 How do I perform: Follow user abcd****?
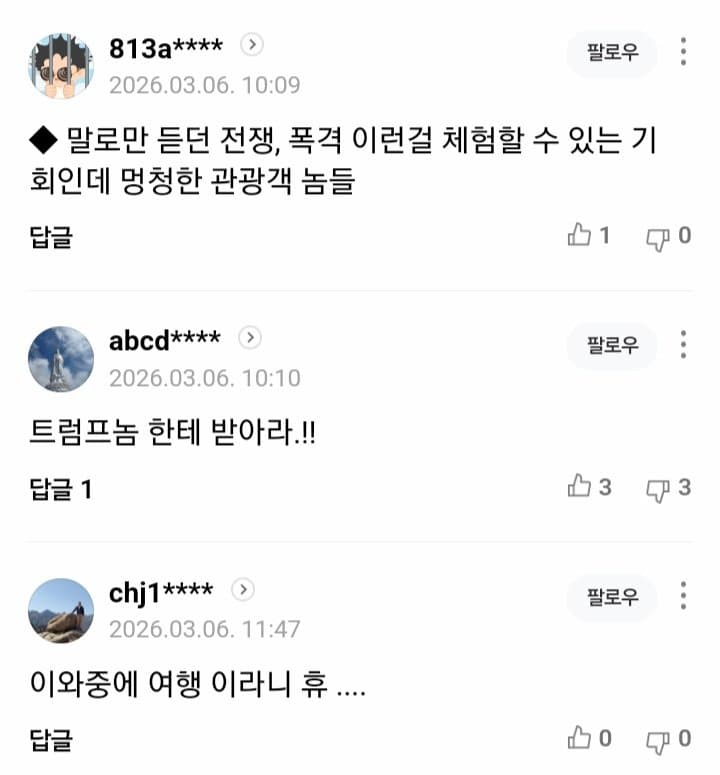[x=612, y=346]
